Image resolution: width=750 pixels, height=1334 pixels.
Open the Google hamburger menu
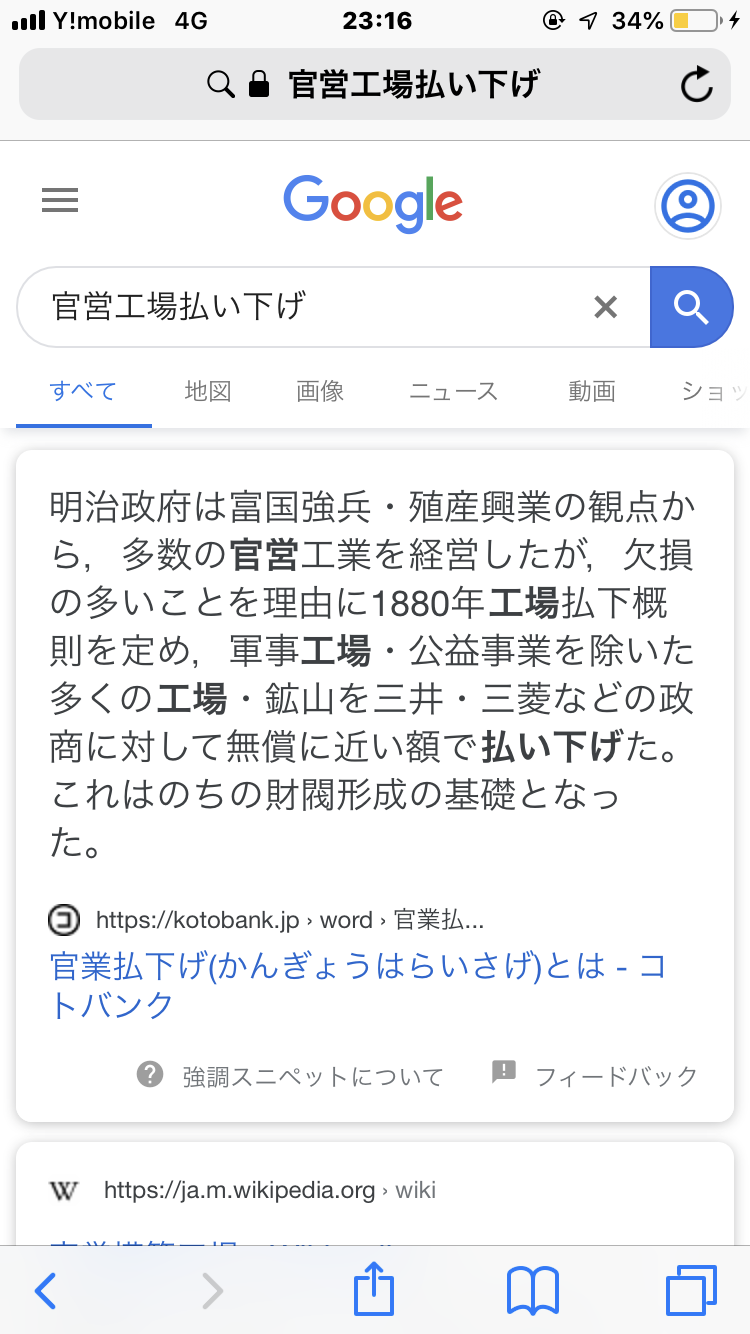click(60, 202)
